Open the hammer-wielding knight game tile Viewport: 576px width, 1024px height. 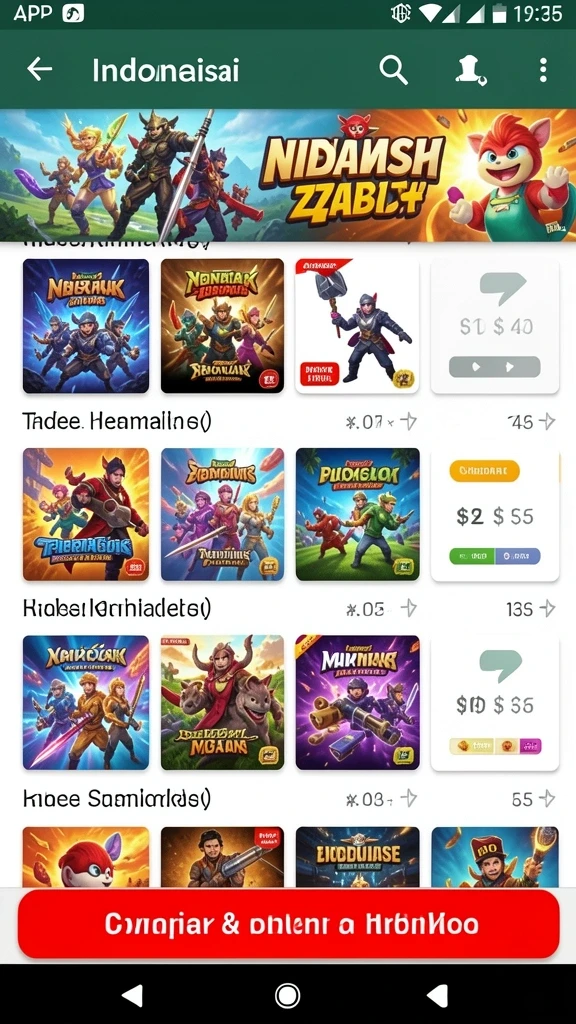pyautogui.click(x=357, y=326)
